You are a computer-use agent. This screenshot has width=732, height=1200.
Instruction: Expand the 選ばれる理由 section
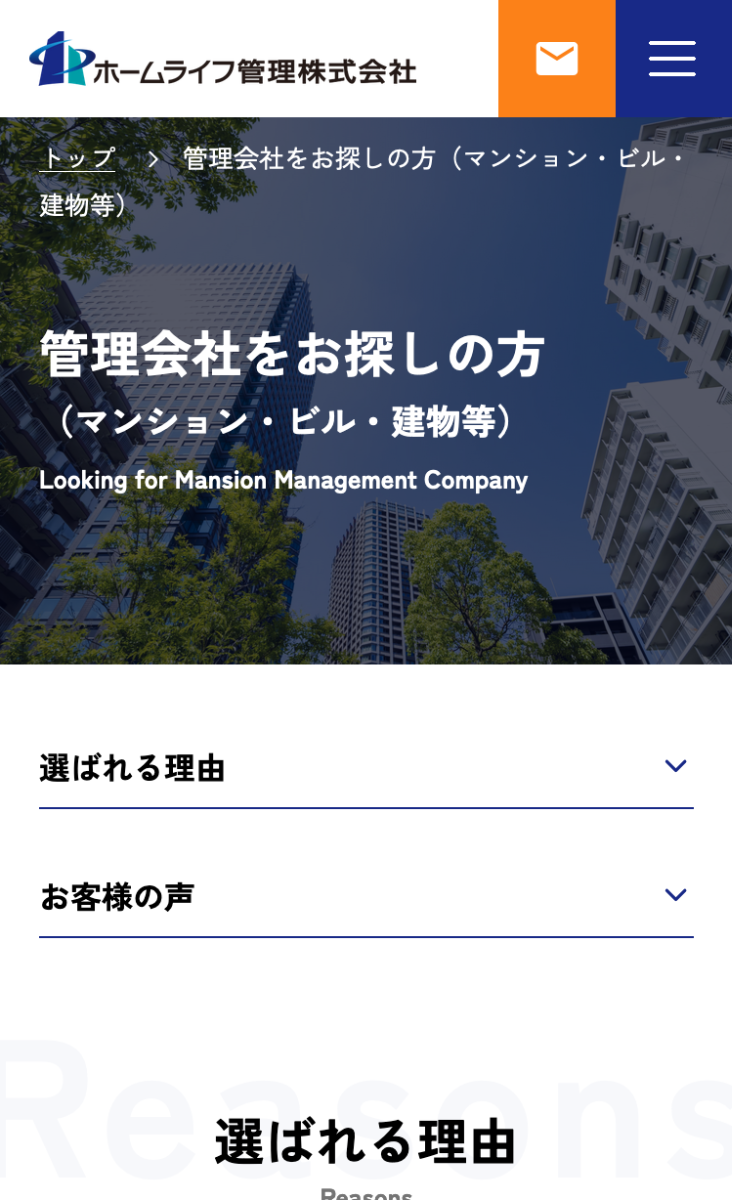[x=365, y=767]
